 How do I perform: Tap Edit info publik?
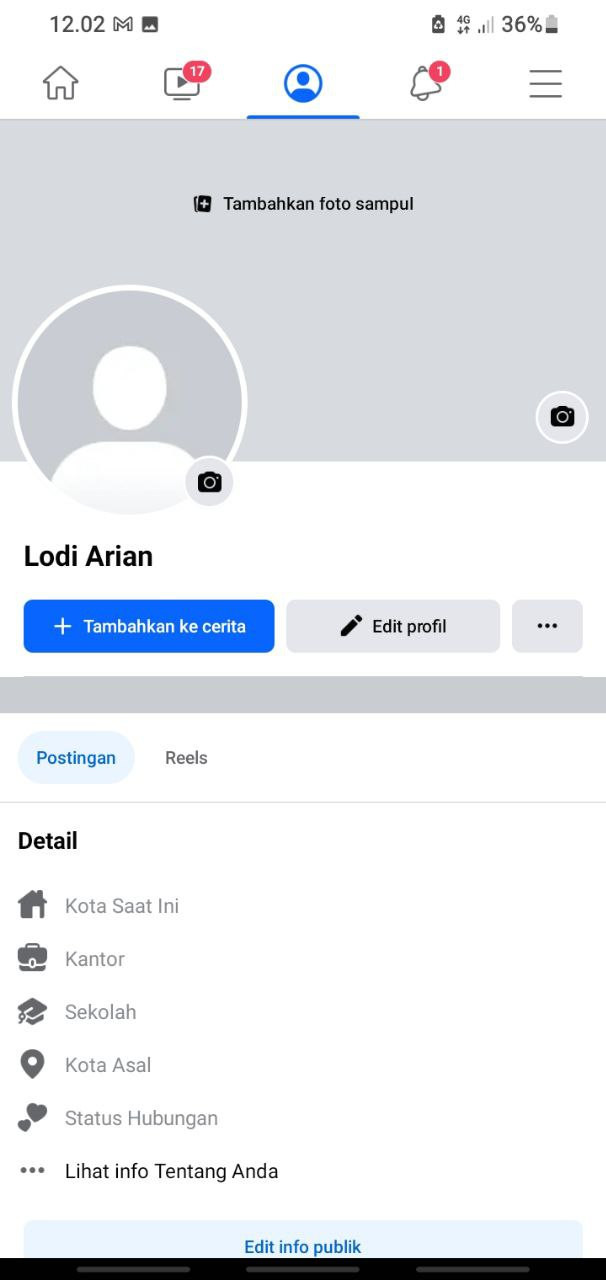tap(303, 1246)
